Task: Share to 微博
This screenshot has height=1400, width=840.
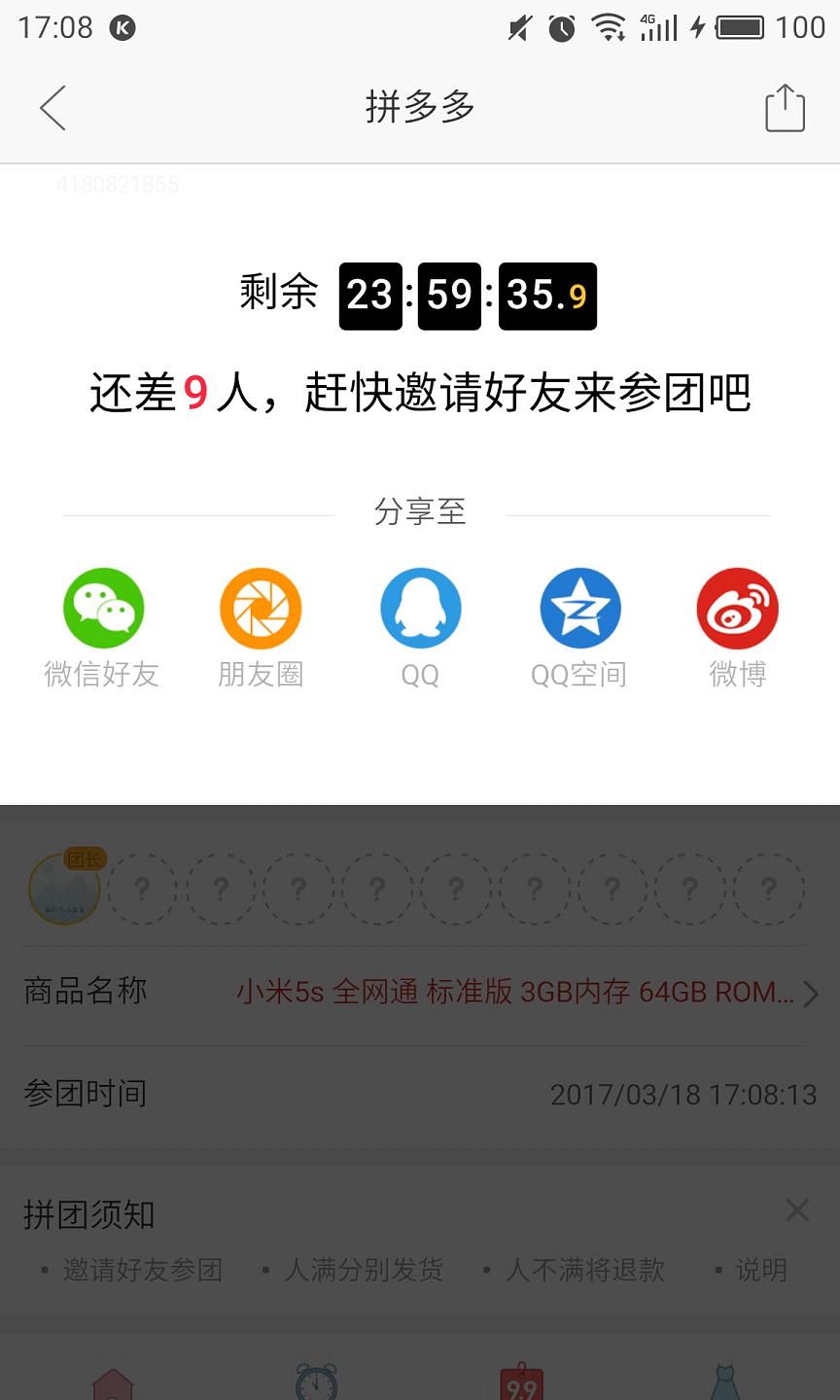Action: click(x=738, y=628)
